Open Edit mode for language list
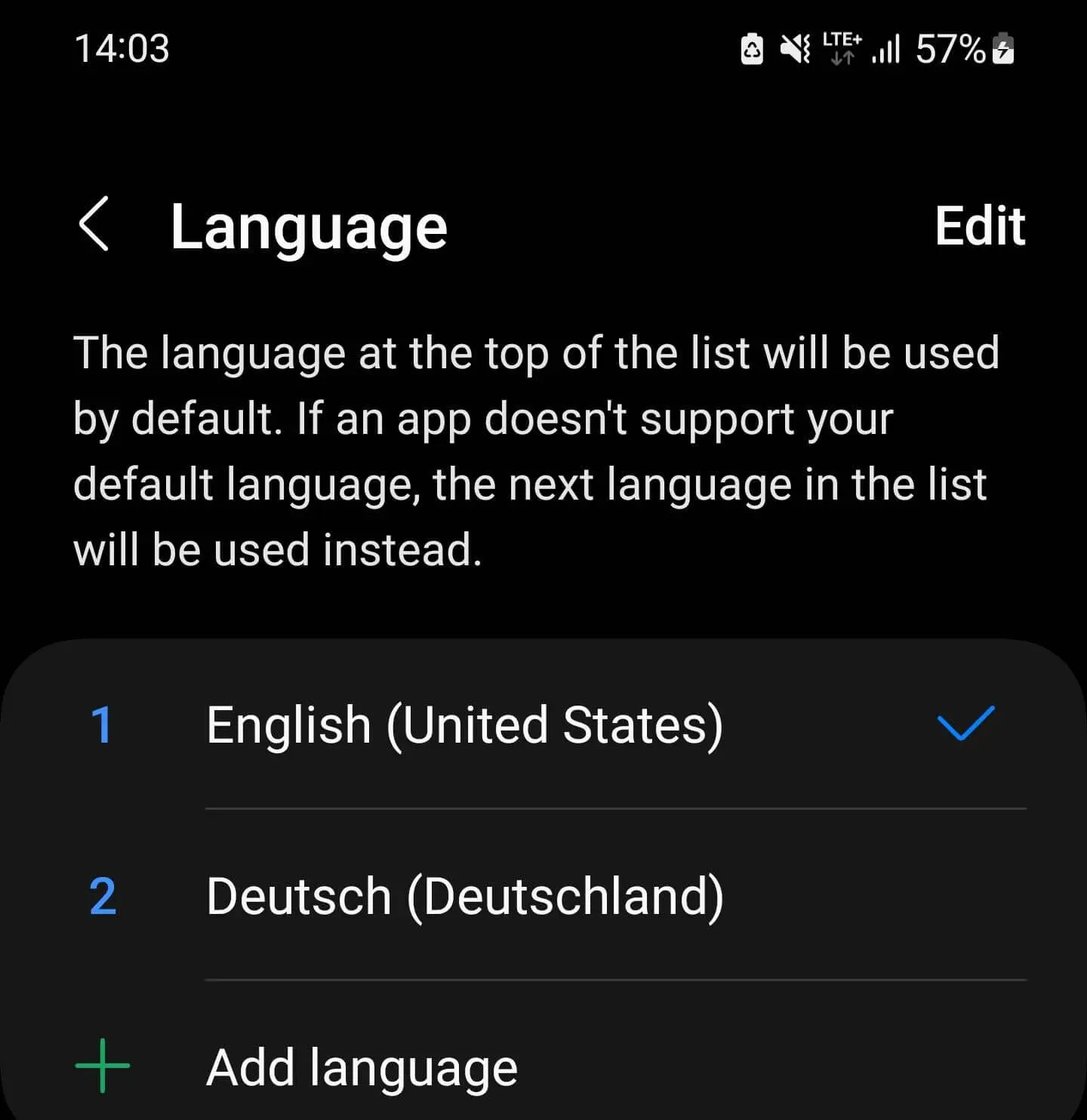Viewport: 1087px width, 1120px height. pyautogui.click(x=980, y=225)
